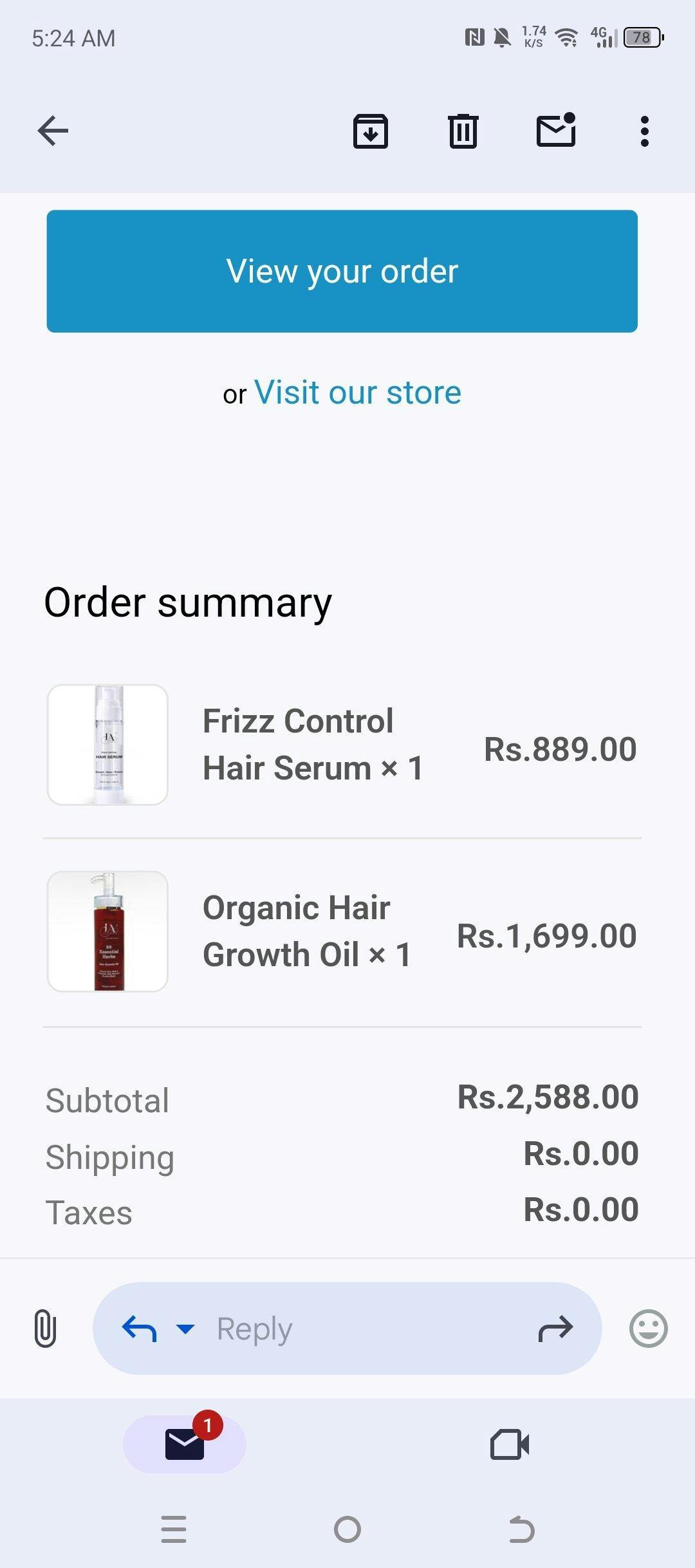
Task: Switch to the Meet video tab
Action: coord(510,1444)
